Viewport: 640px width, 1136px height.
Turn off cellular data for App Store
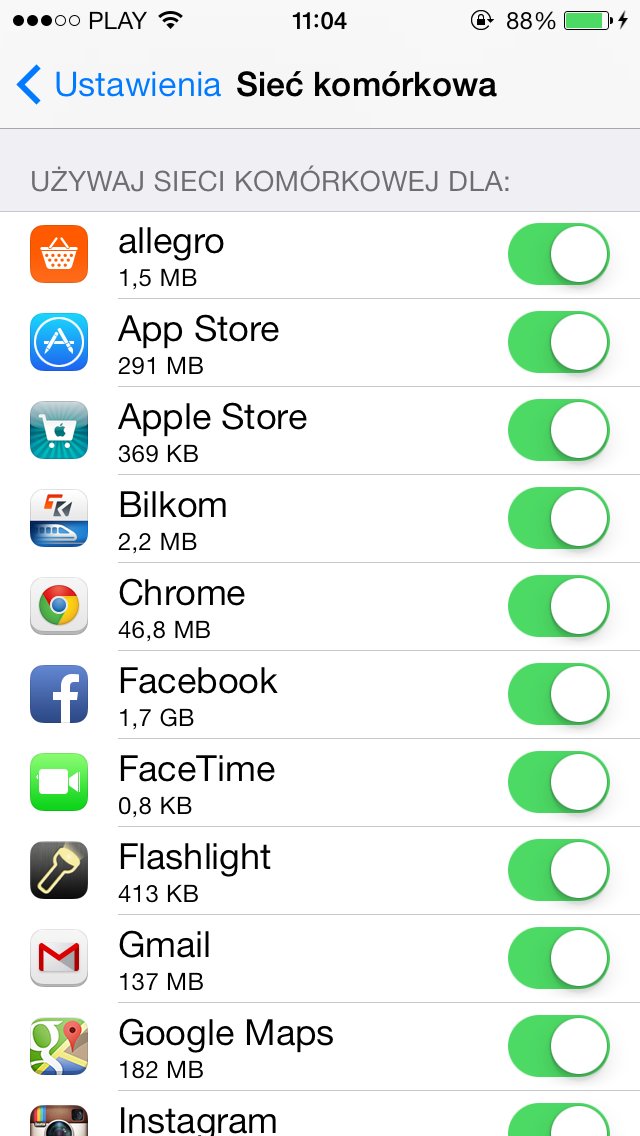coord(559,343)
